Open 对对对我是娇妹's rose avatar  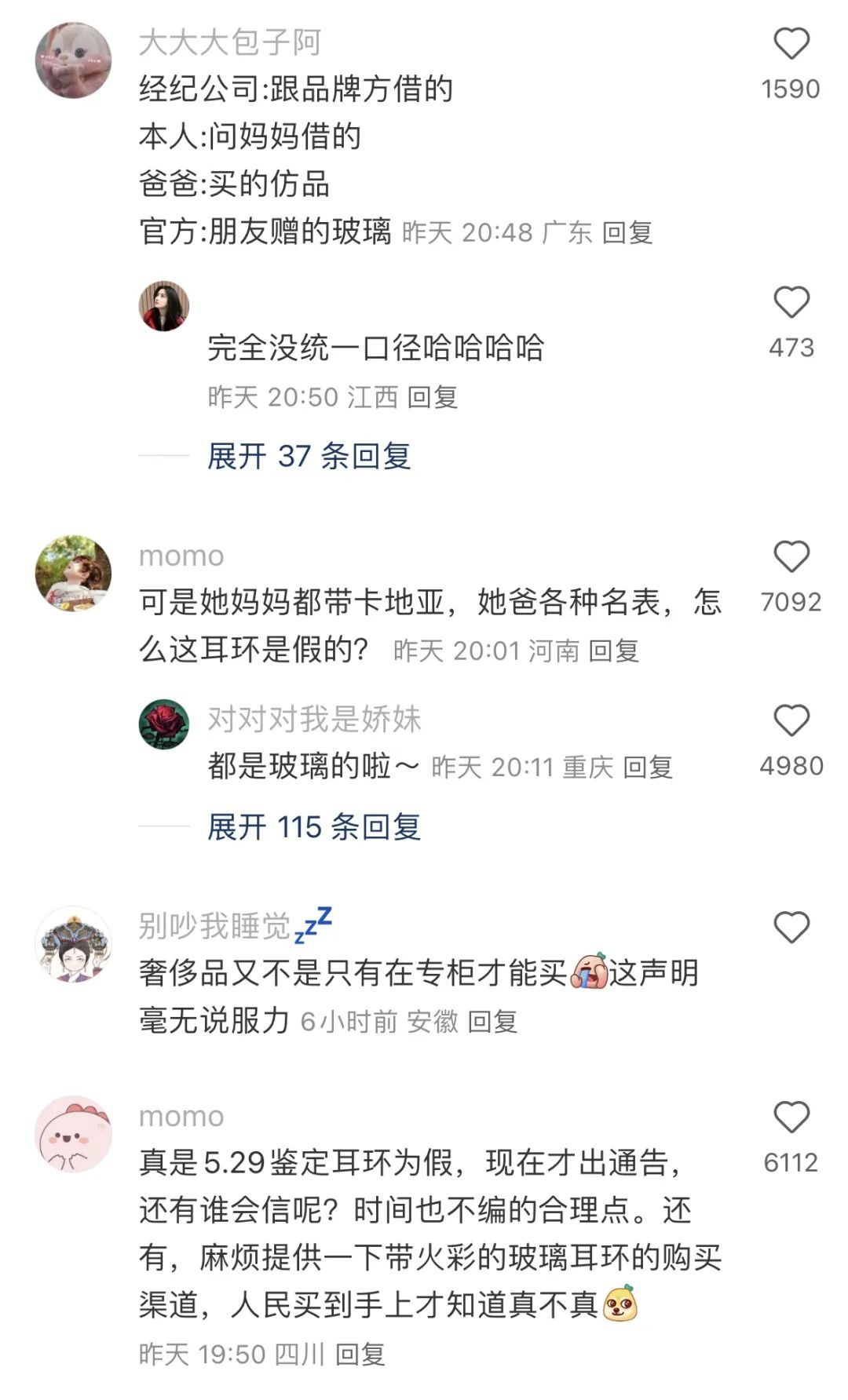[164, 724]
